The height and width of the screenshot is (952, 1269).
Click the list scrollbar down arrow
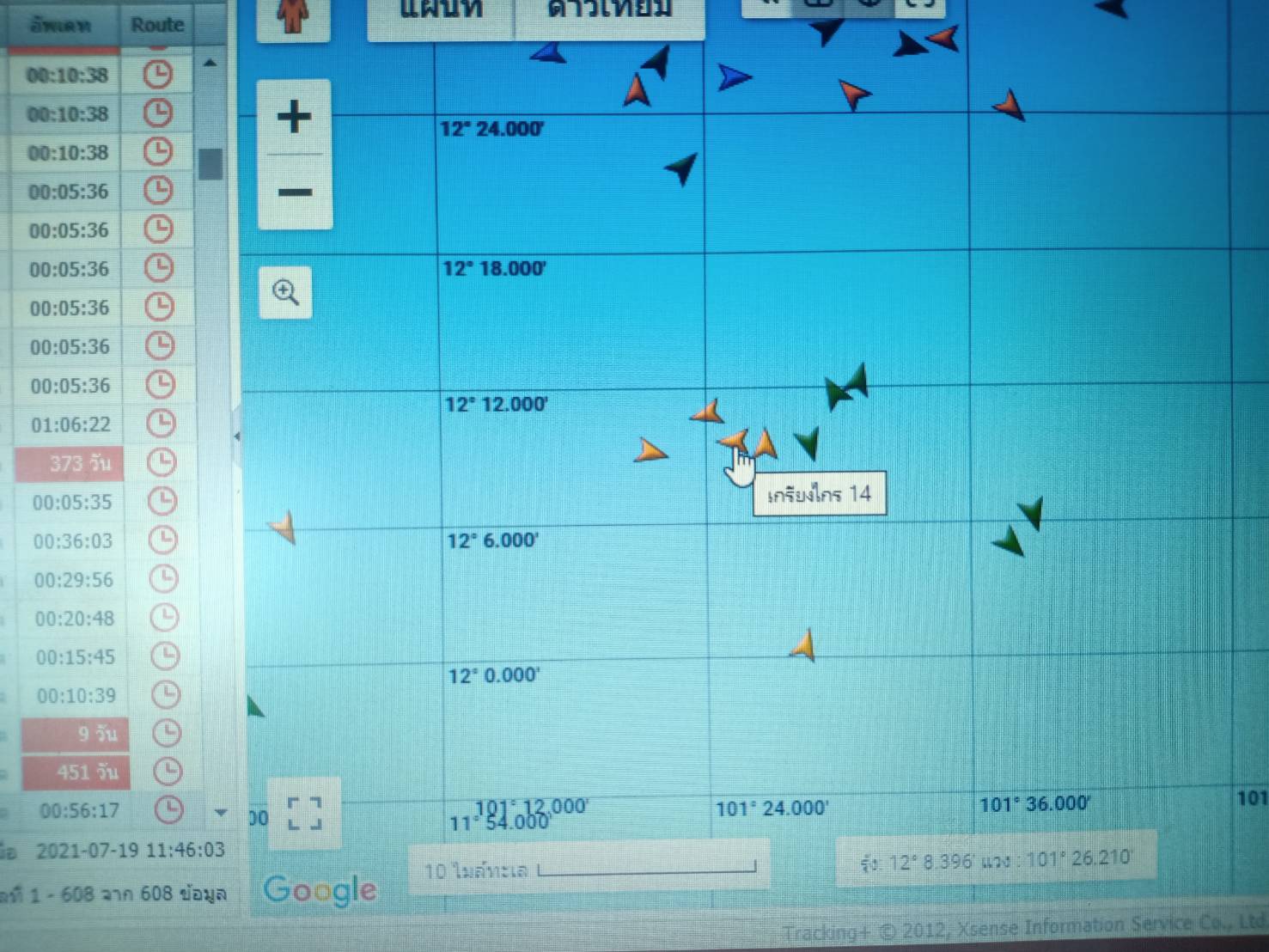(221, 812)
